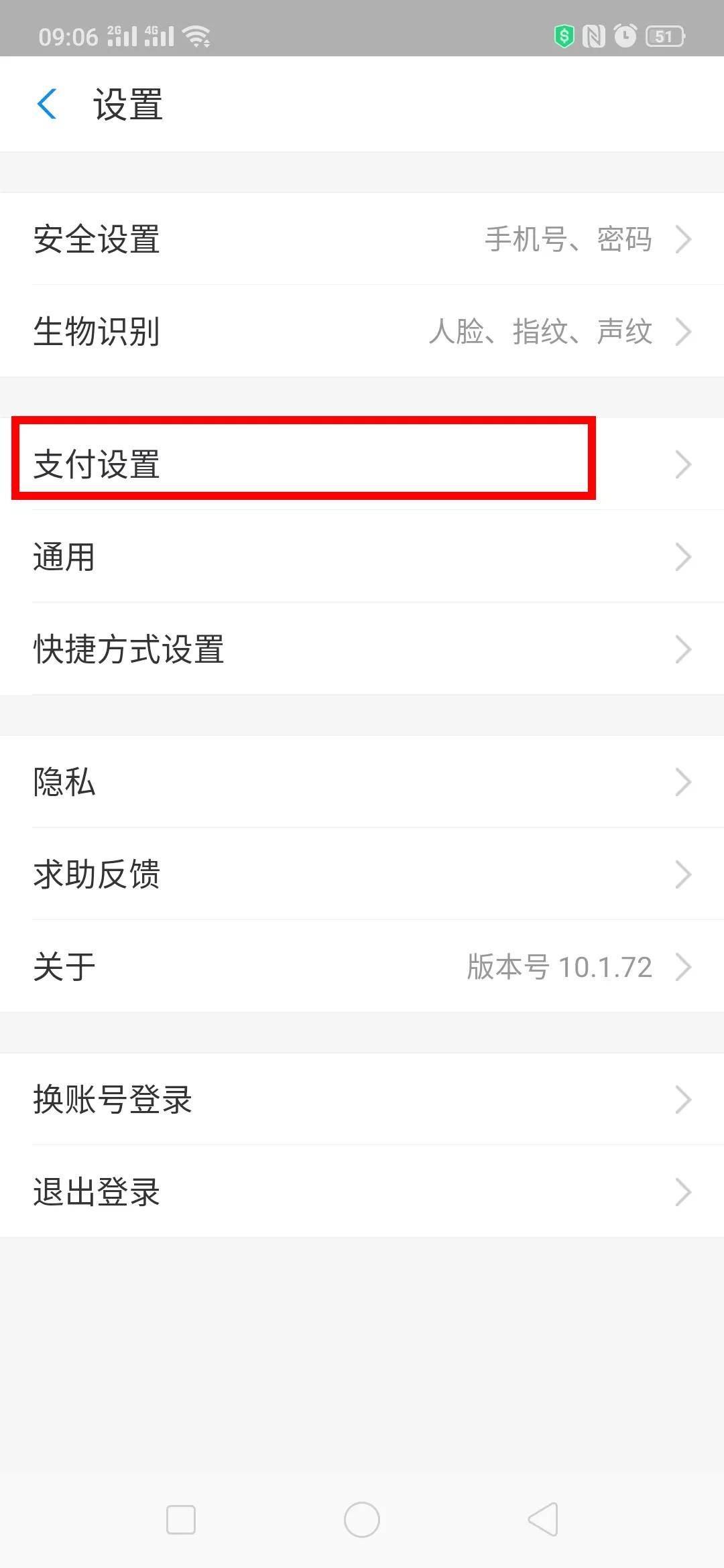Open 求助反馈 help and feedback
This screenshot has height=1568, width=724.
[x=362, y=874]
